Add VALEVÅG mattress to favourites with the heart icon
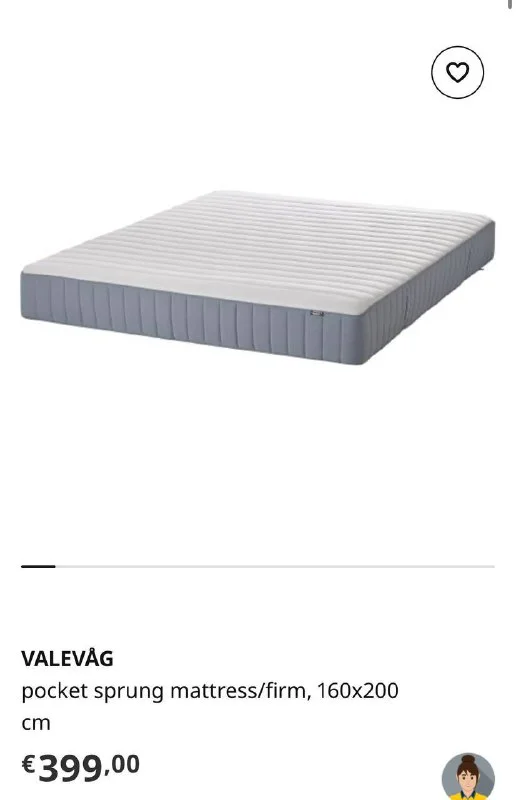Viewport: 516px width, 800px height. pos(457,72)
